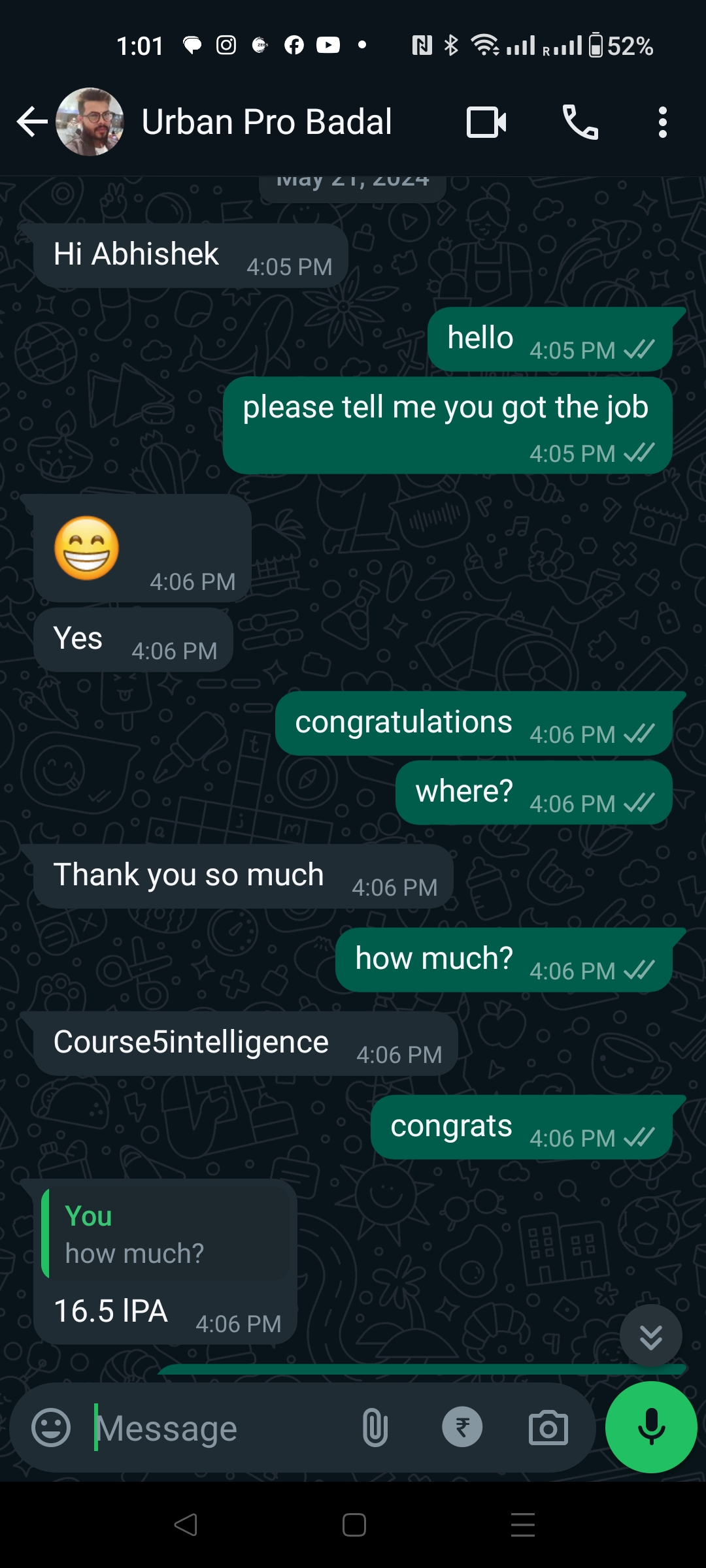Image resolution: width=706 pixels, height=1568 pixels.
Task: Open the rupee payment option
Action: pos(462,1426)
